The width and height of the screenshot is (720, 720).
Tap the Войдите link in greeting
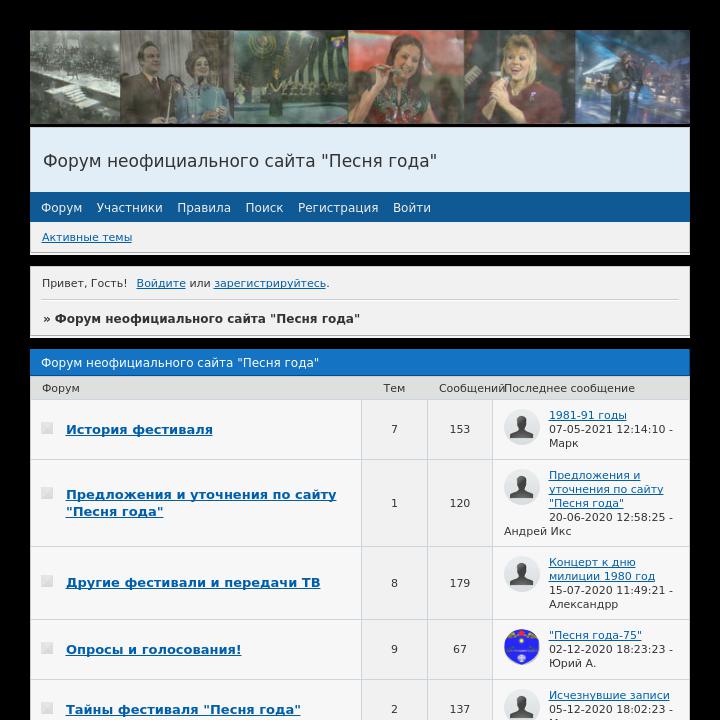161,283
